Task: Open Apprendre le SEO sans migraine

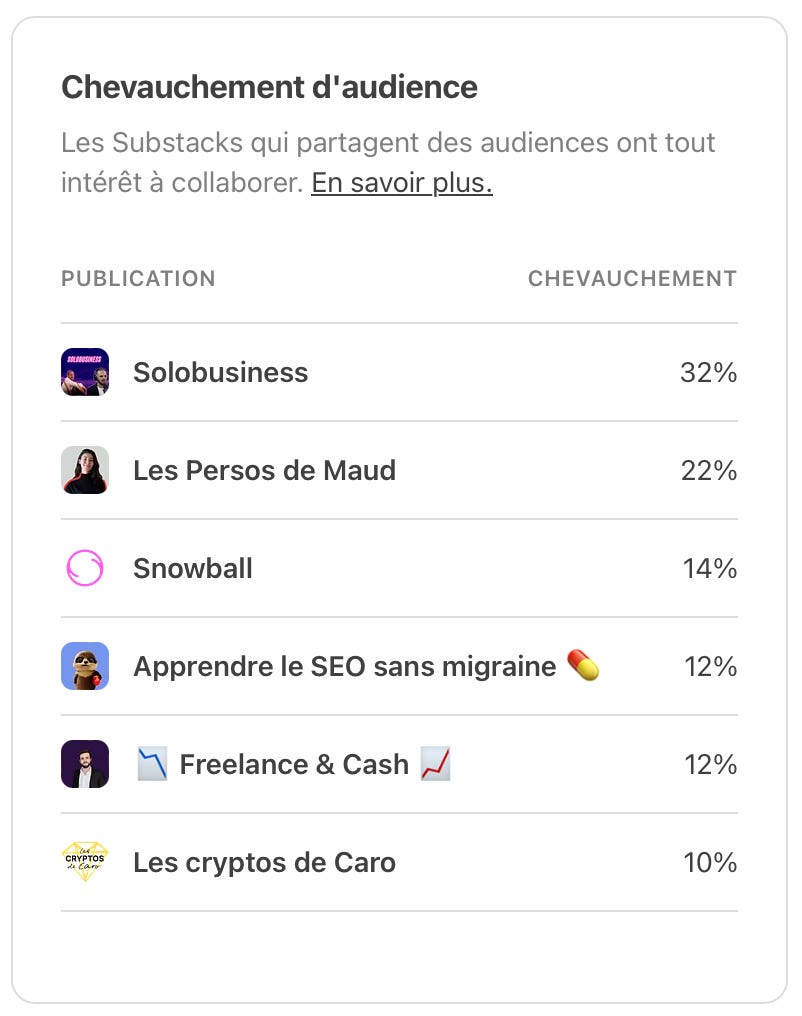Action: [344, 667]
